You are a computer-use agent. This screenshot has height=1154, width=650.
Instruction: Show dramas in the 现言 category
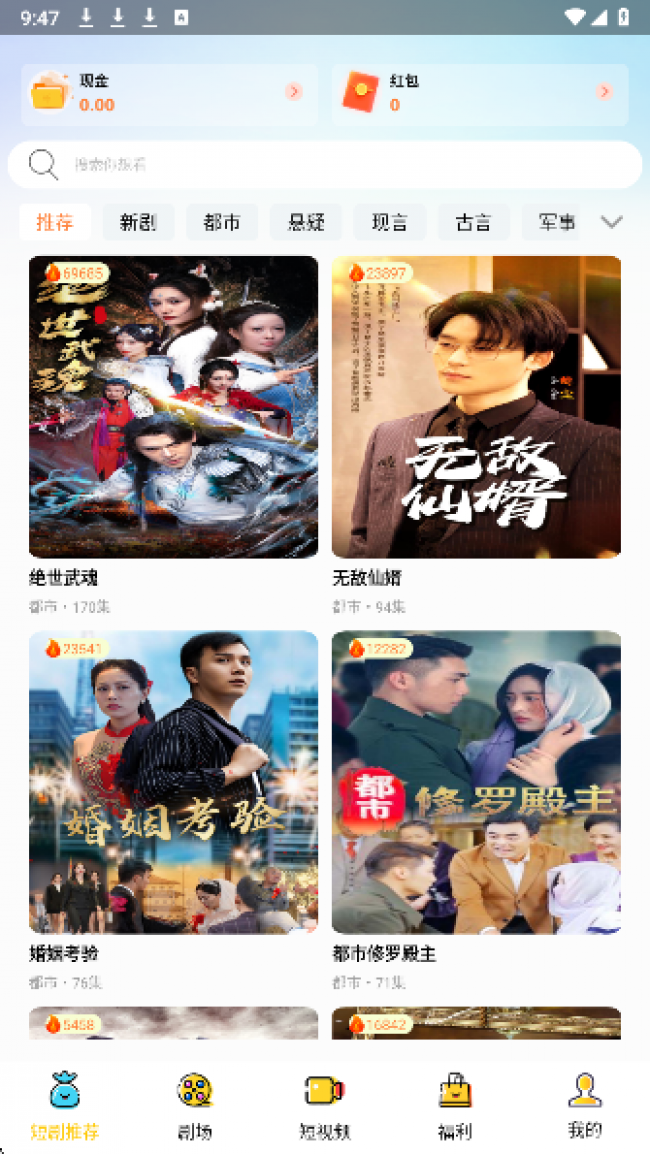coord(390,222)
